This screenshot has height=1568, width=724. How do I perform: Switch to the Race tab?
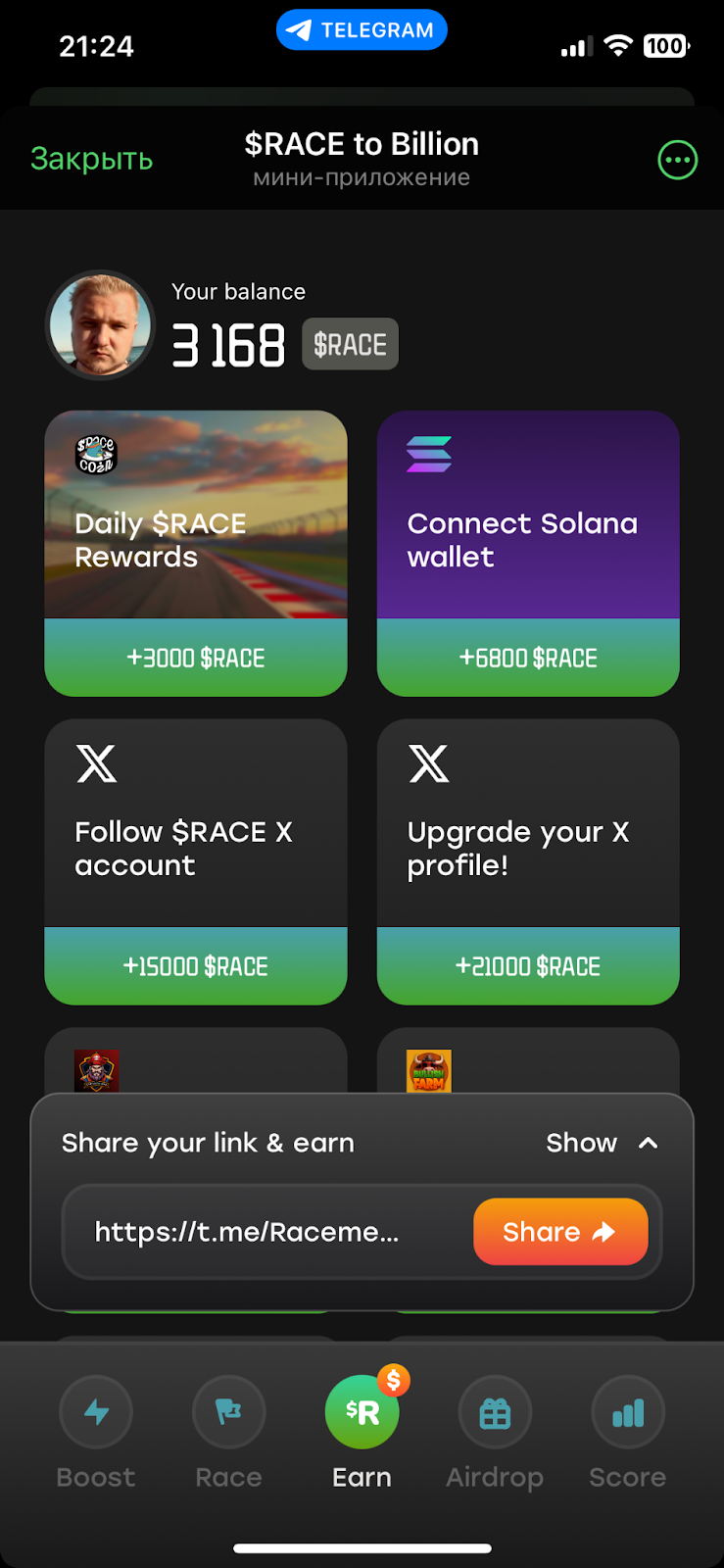click(228, 1431)
